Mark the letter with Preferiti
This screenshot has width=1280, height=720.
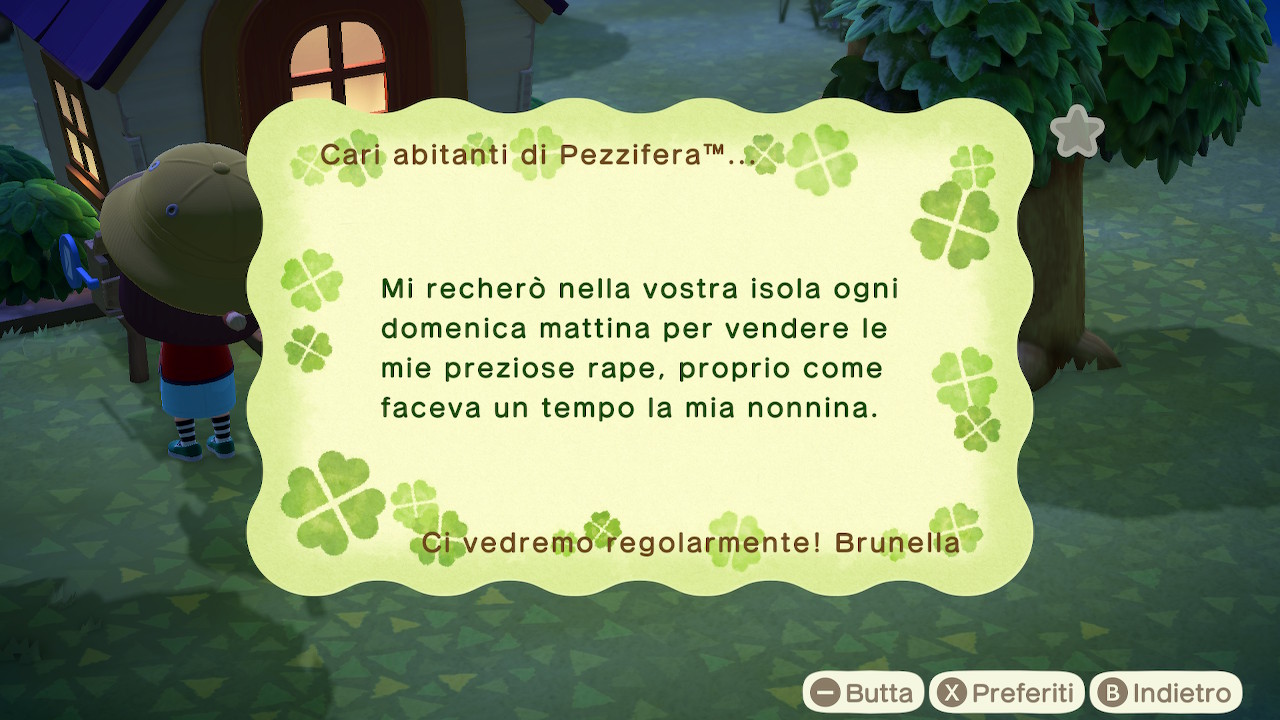(x=1006, y=692)
